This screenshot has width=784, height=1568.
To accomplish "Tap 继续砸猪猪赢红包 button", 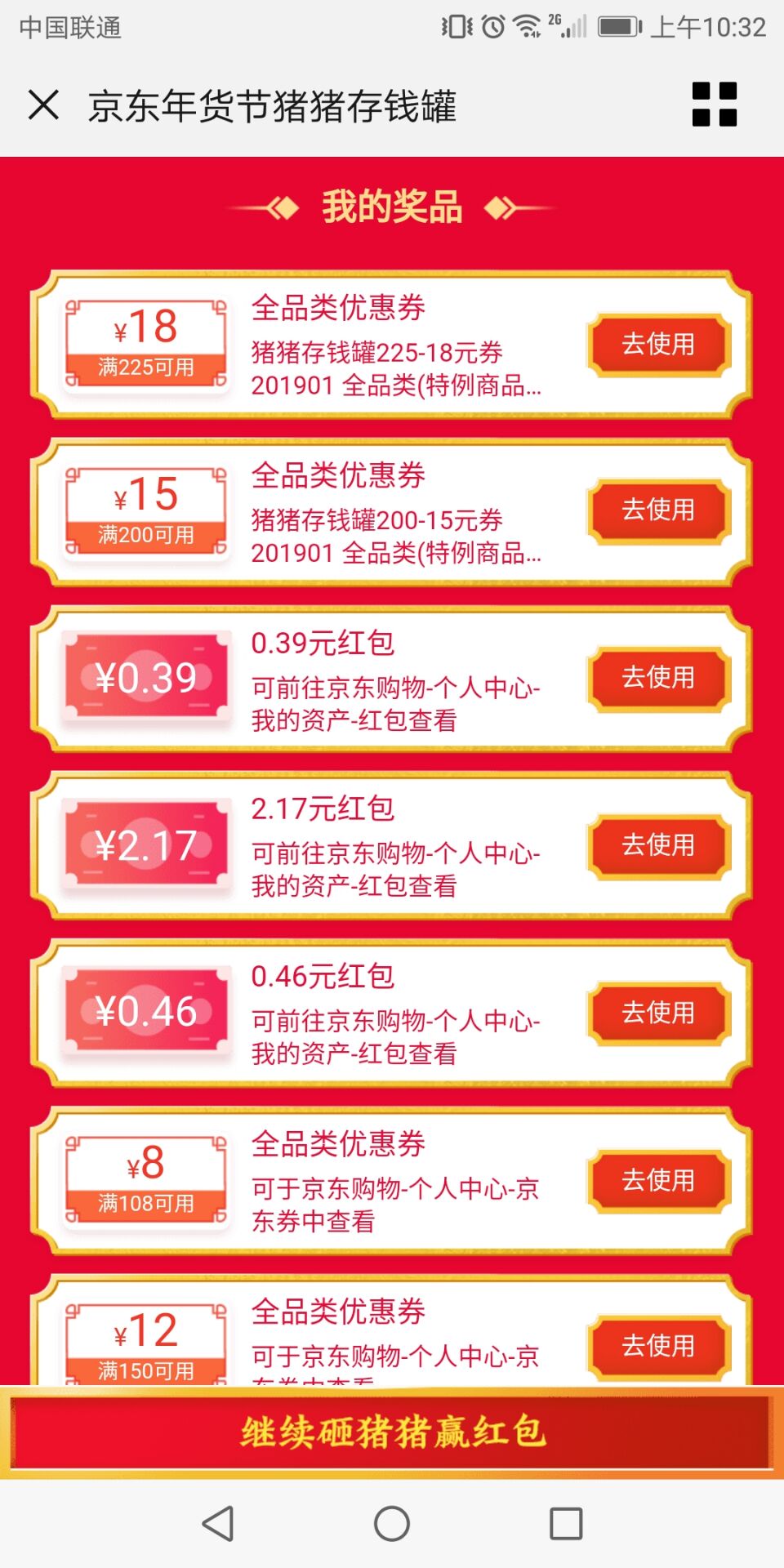I will point(392,1432).
